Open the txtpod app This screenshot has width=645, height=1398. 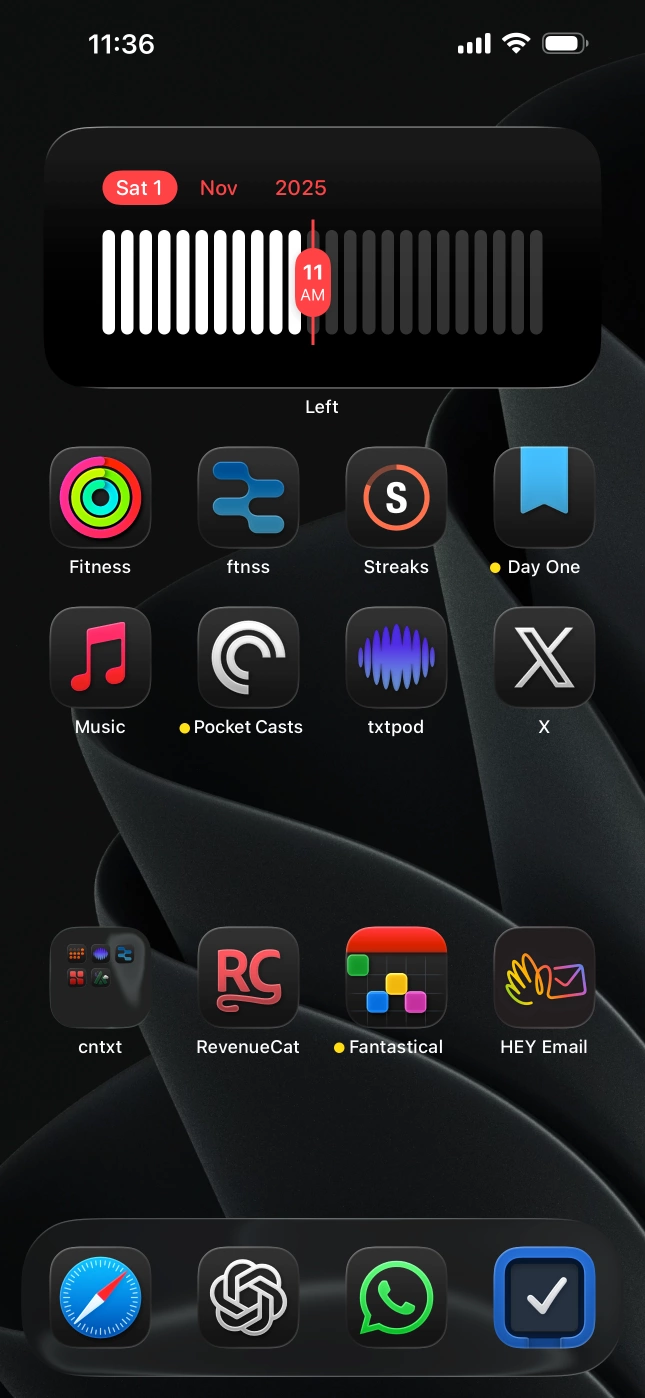tap(396, 657)
